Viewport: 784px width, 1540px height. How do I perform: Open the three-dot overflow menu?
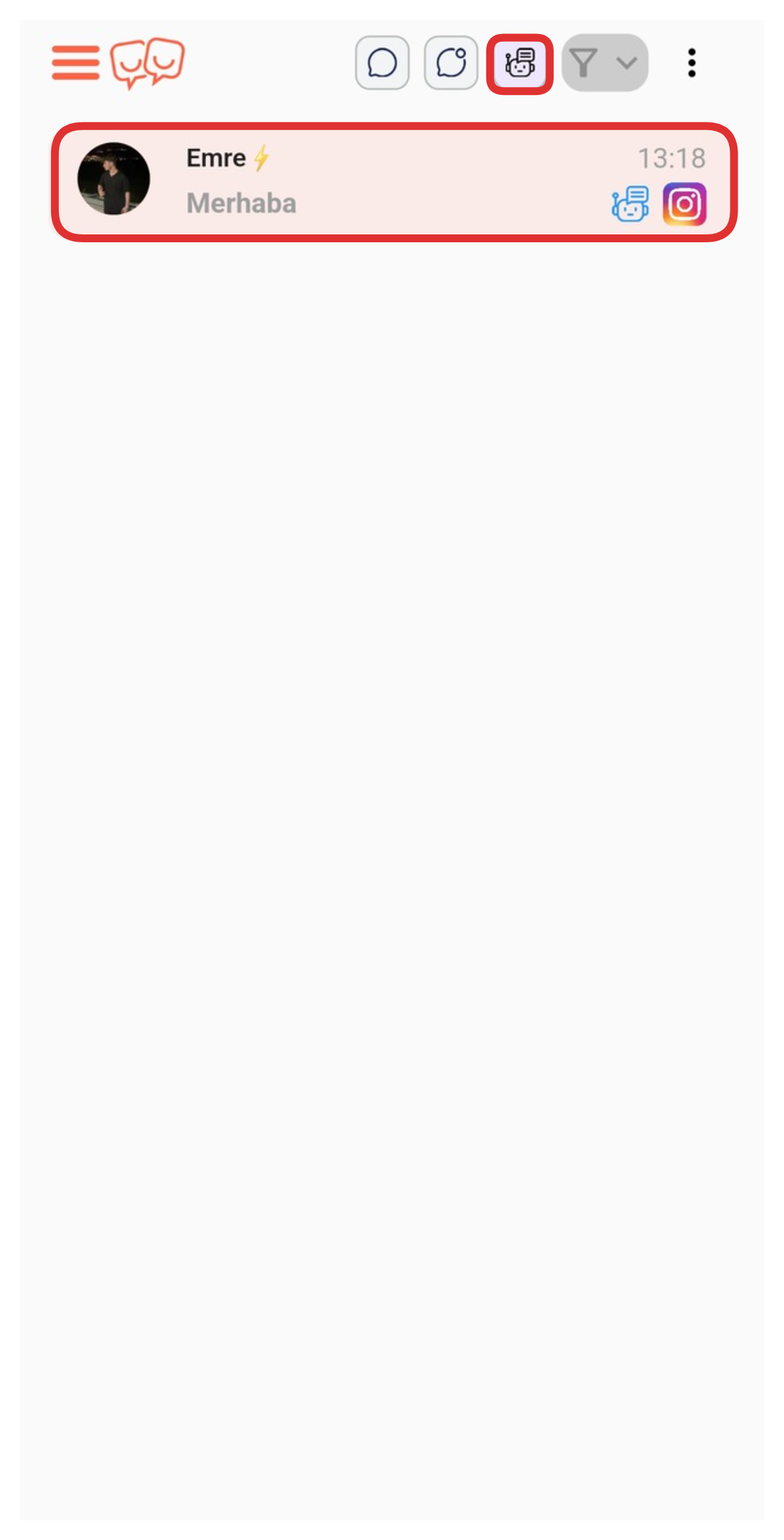pyautogui.click(x=692, y=63)
